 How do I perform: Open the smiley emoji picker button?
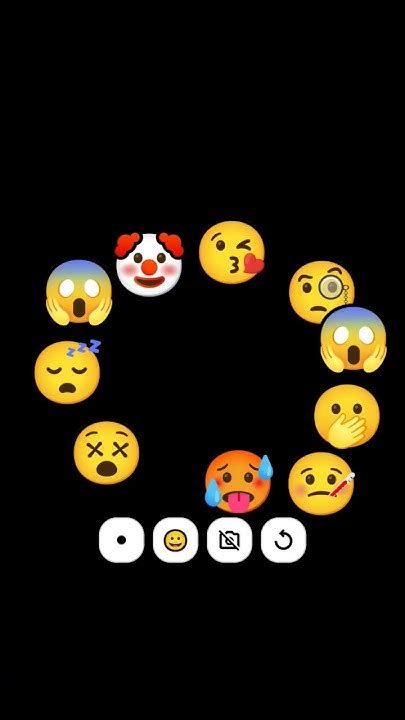(x=175, y=540)
